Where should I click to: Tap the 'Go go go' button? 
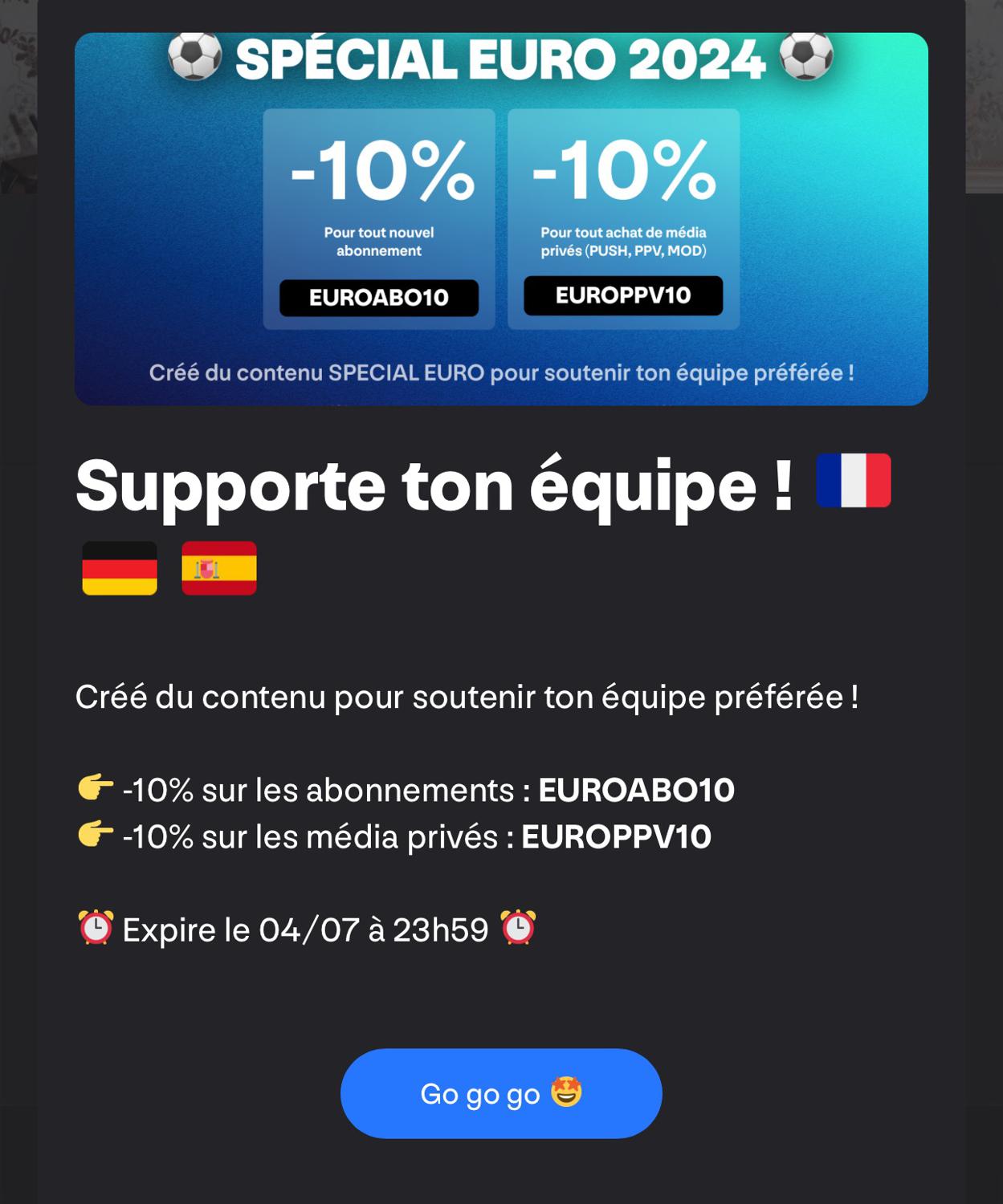click(x=501, y=1093)
